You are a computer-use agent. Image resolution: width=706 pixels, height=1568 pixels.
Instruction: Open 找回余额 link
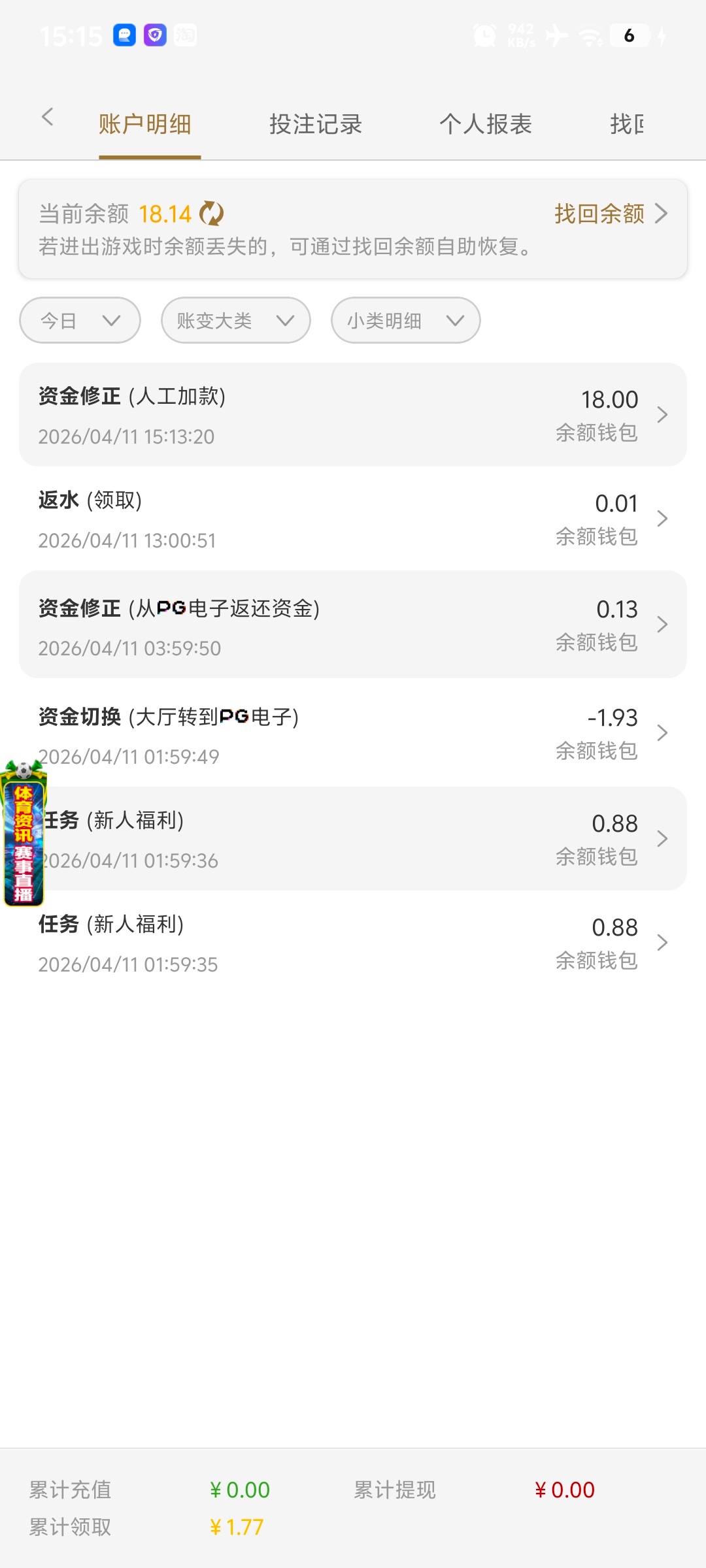coord(610,214)
